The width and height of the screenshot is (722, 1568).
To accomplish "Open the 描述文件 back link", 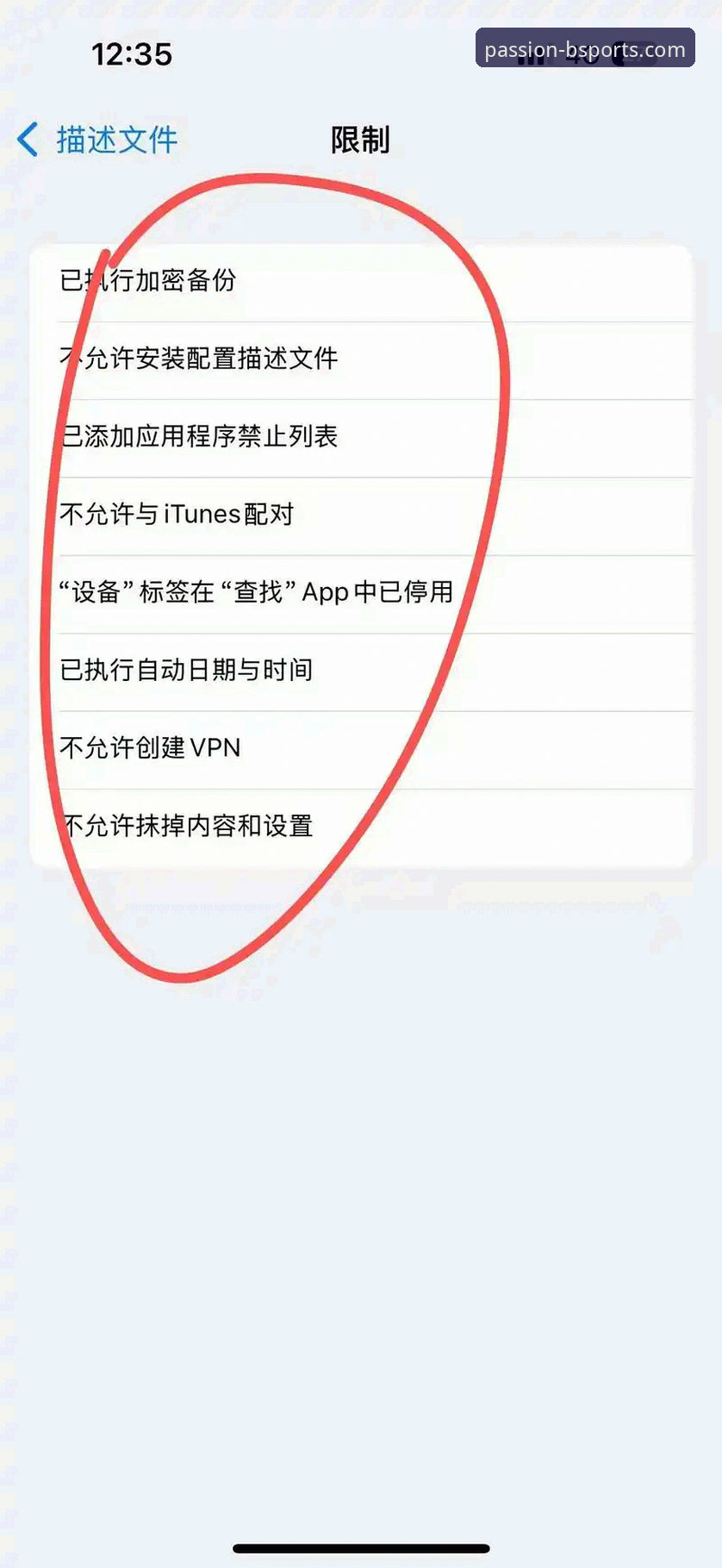I will (x=116, y=138).
